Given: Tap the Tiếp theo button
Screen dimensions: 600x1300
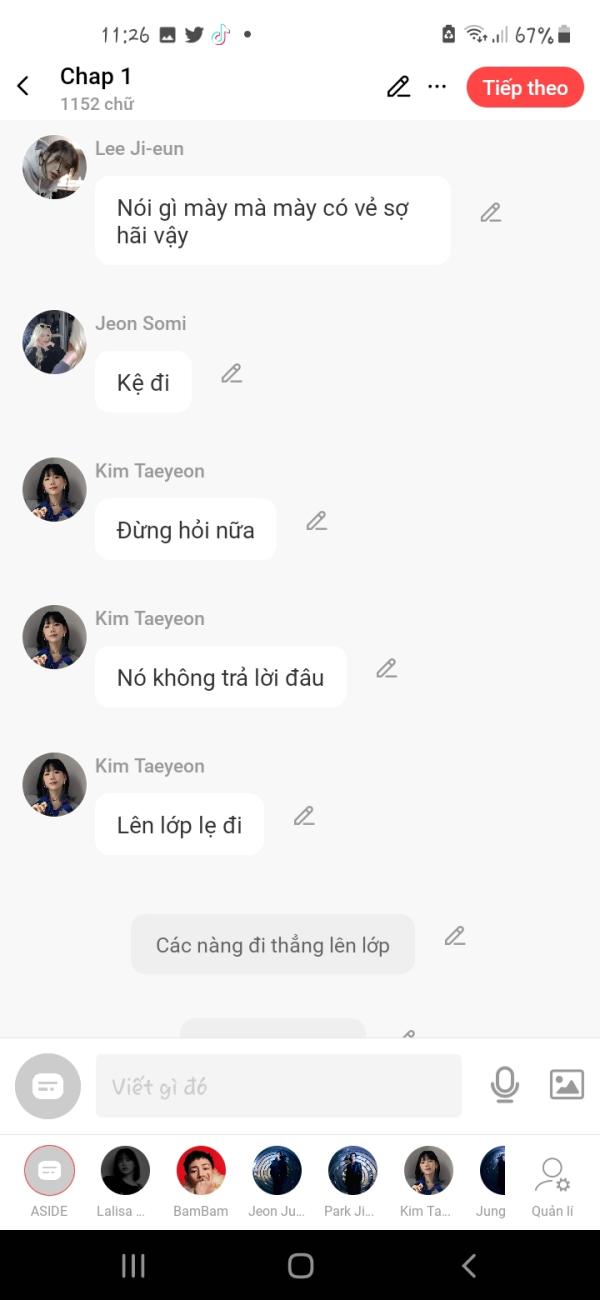Looking at the screenshot, I should pos(525,88).
